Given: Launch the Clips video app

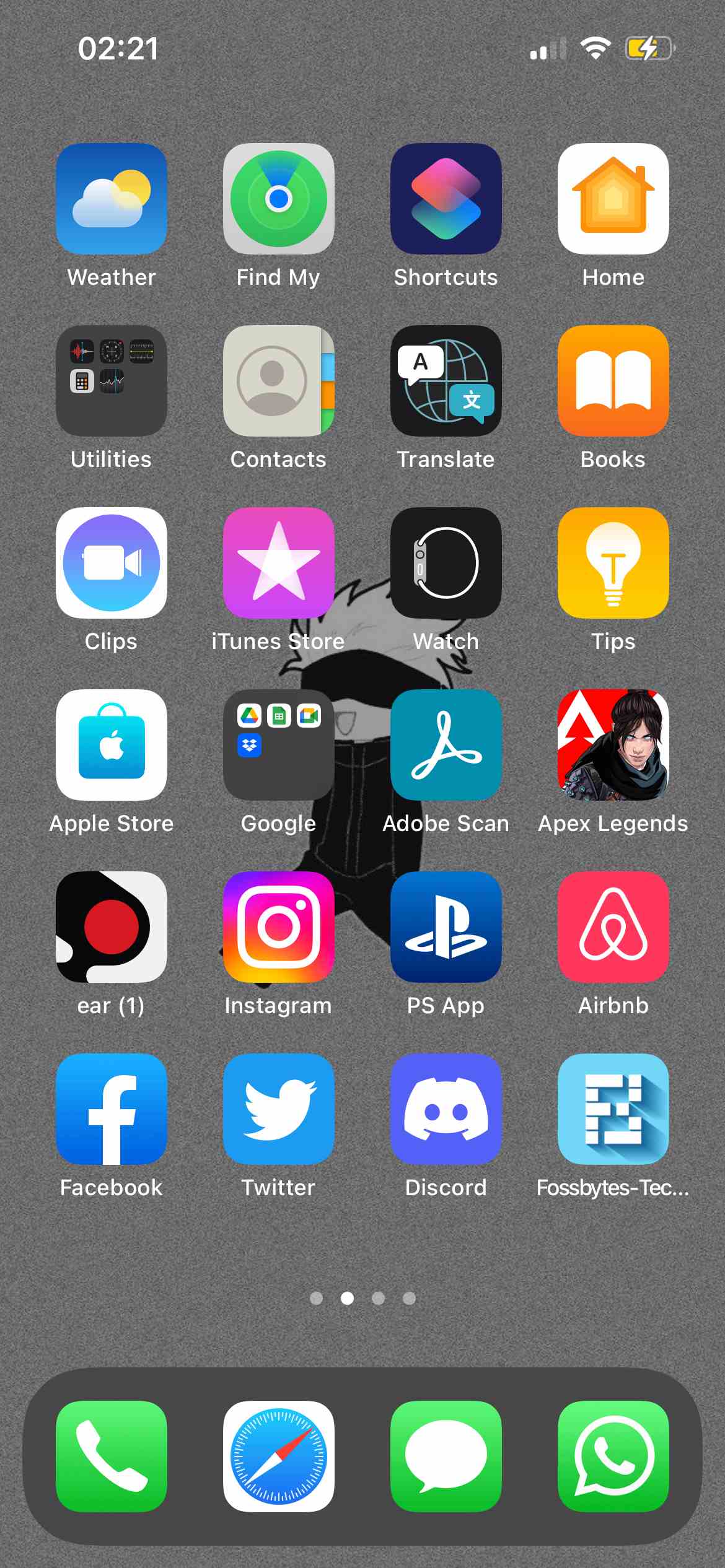Looking at the screenshot, I should pyautogui.click(x=112, y=562).
